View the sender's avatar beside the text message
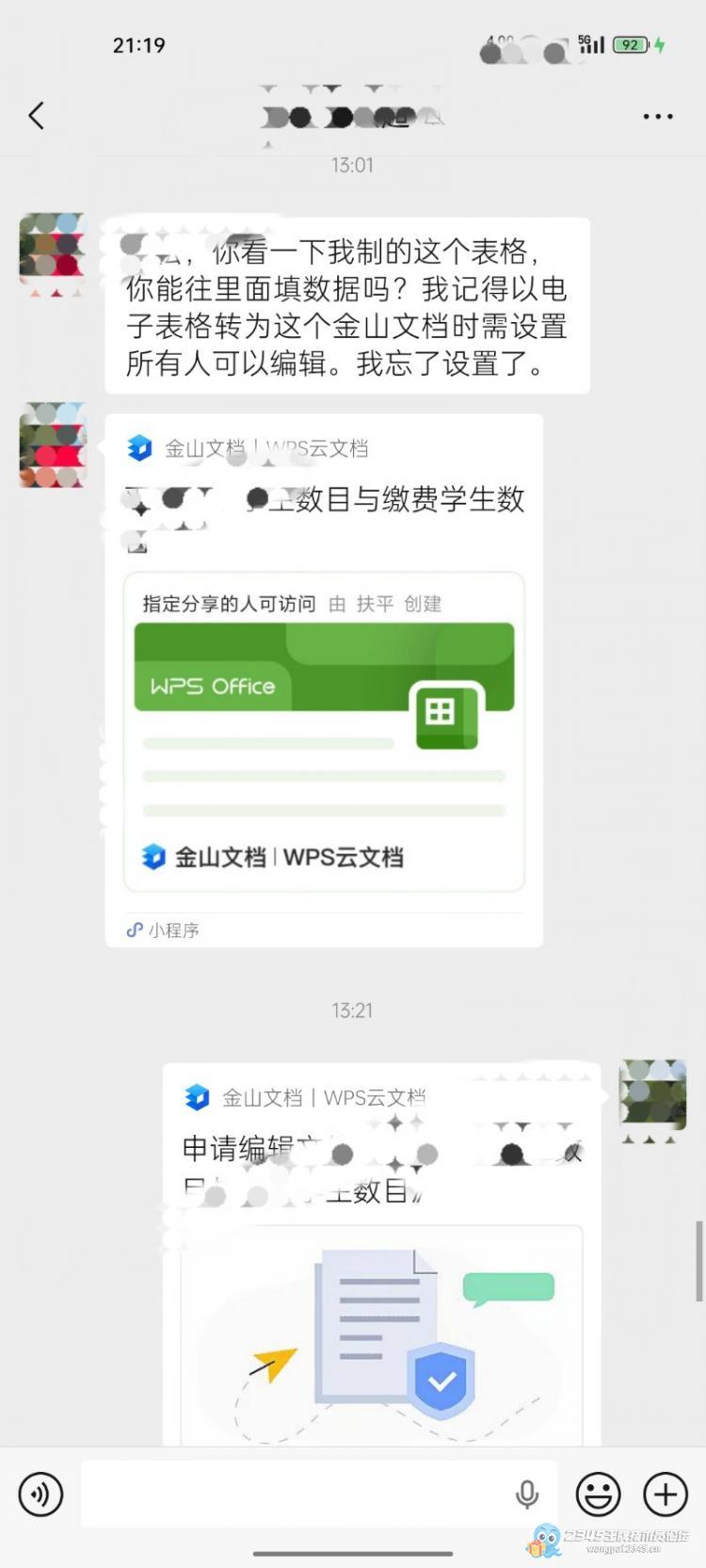This screenshot has height=1568, width=706. (x=53, y=251)
